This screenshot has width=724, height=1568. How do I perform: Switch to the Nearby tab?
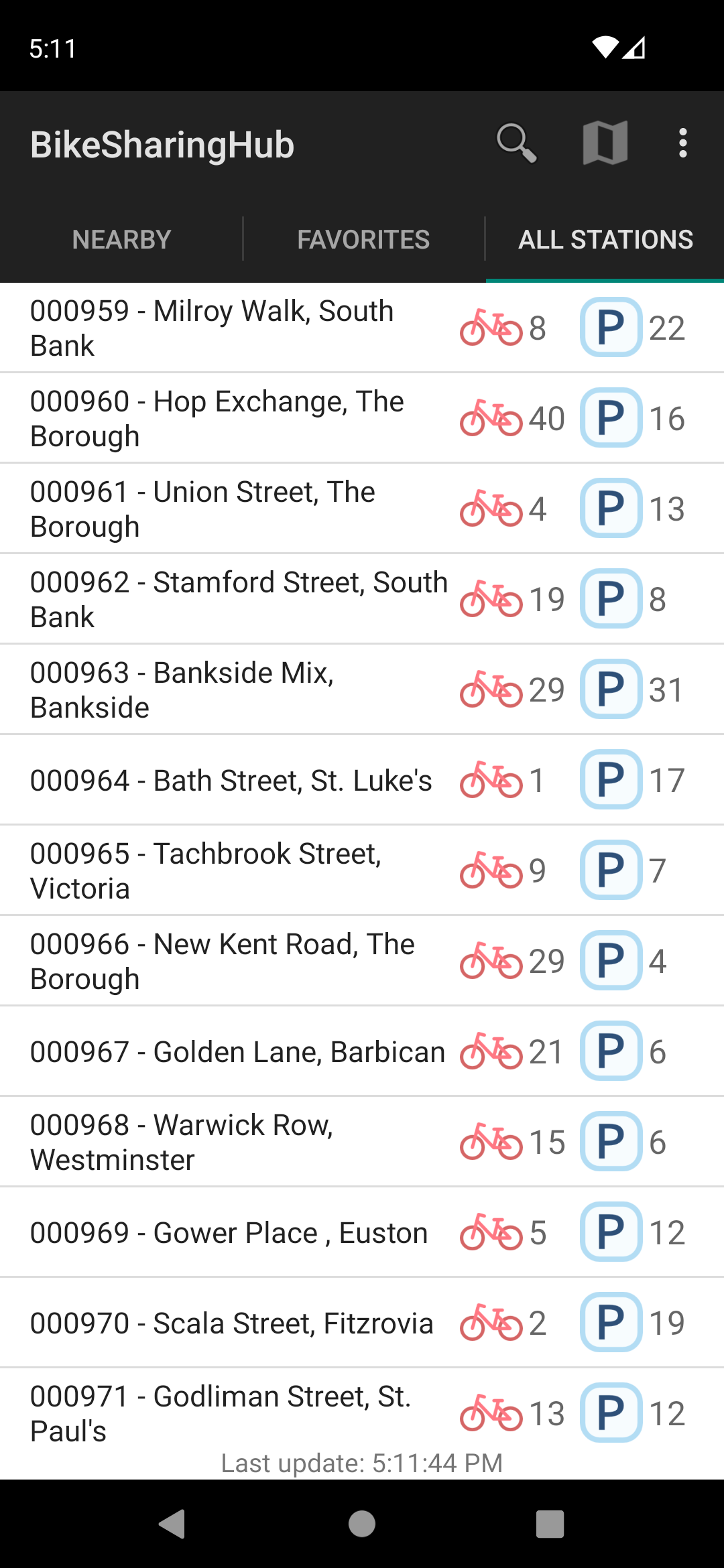click(121, 239)
